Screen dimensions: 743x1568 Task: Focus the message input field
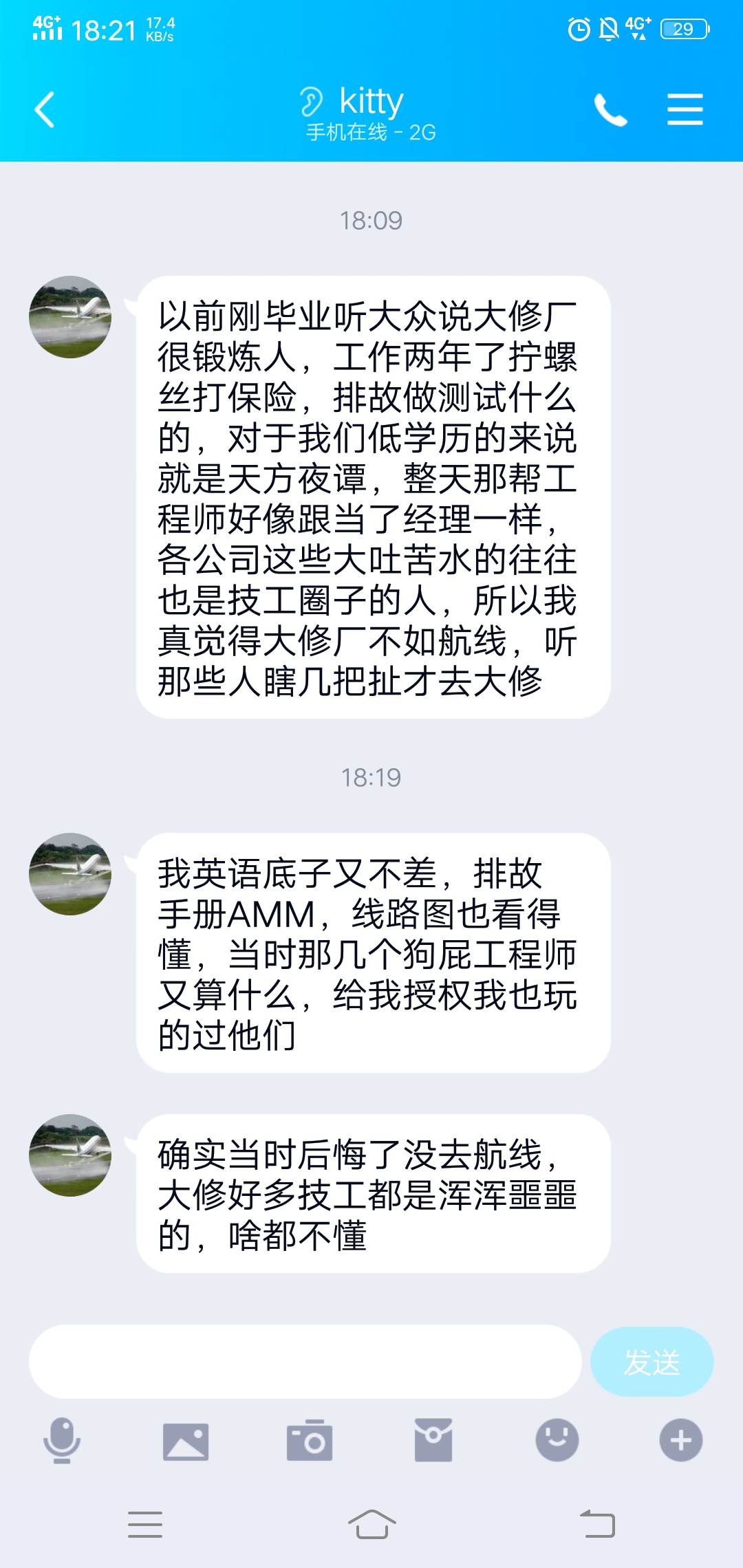pyautogui.click(x=305, y=1362)
